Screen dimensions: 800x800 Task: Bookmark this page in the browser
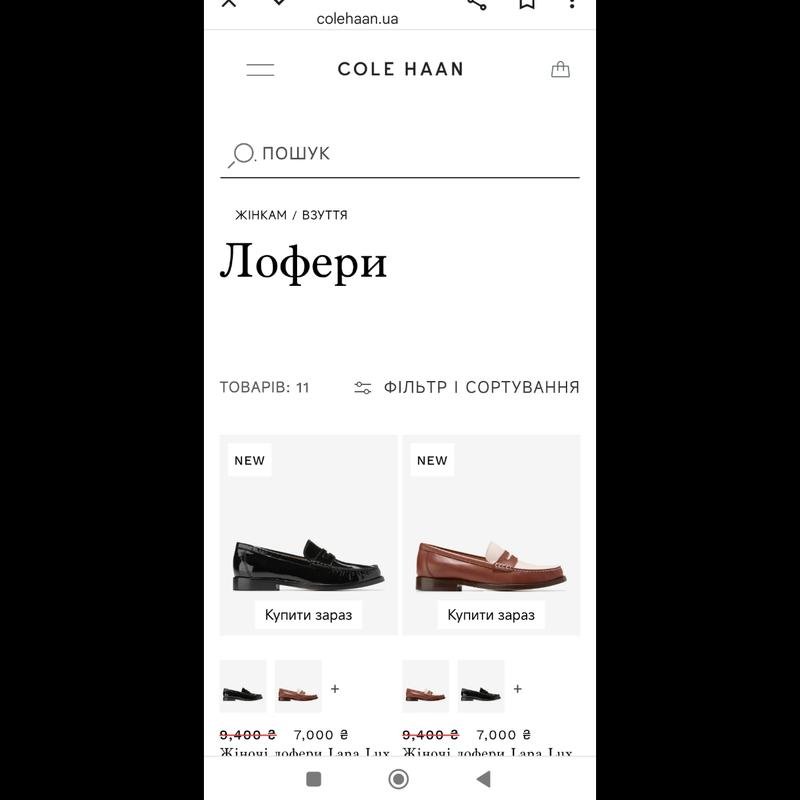coord(526,4)
